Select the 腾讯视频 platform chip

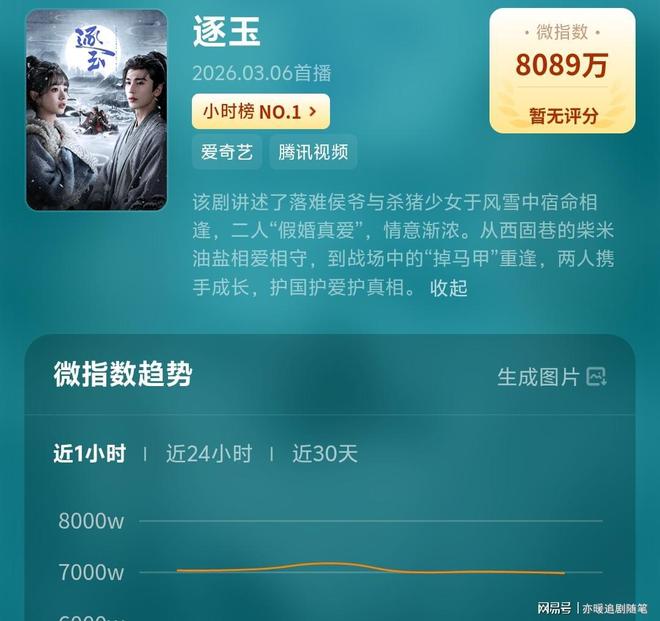[x=313, y=152]
